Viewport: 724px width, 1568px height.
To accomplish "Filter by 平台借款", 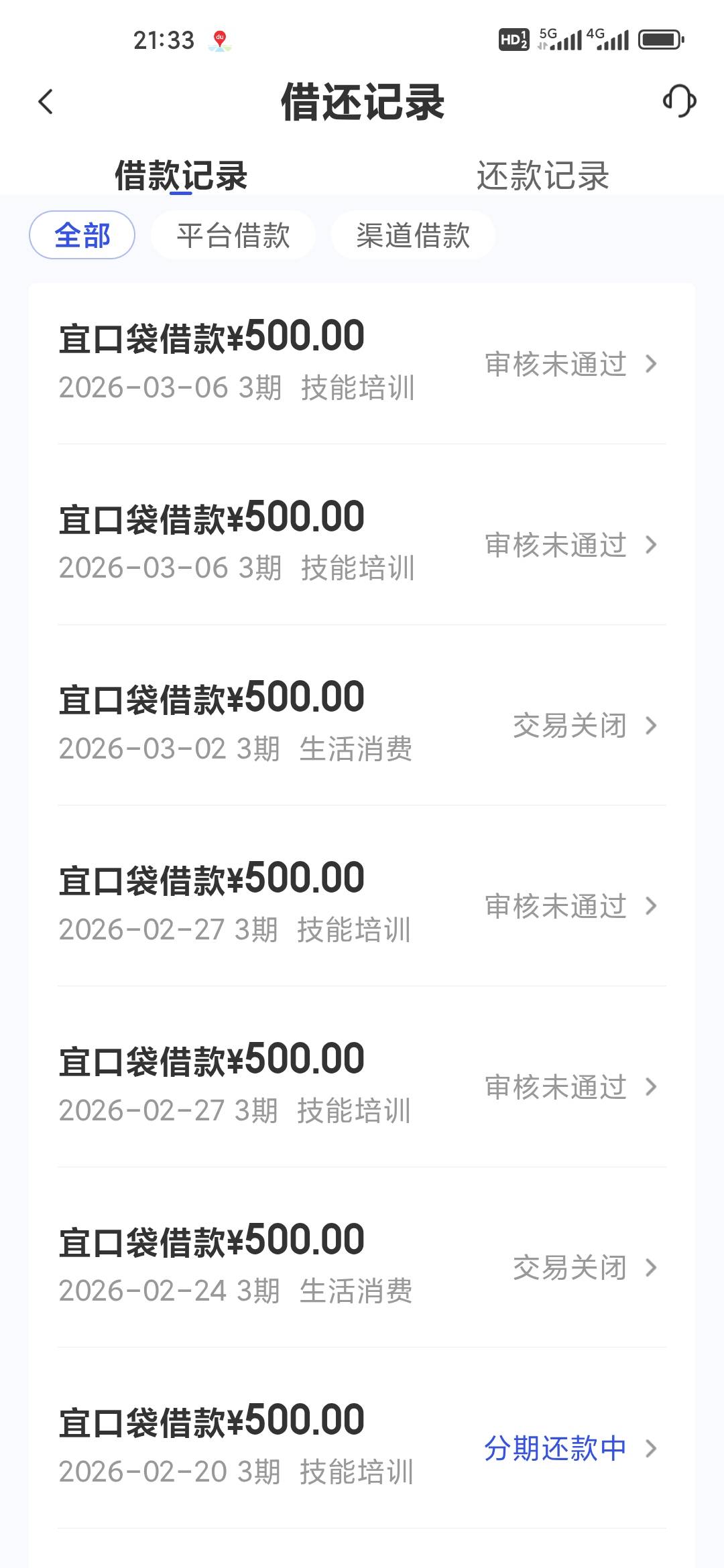I will 233,235.
